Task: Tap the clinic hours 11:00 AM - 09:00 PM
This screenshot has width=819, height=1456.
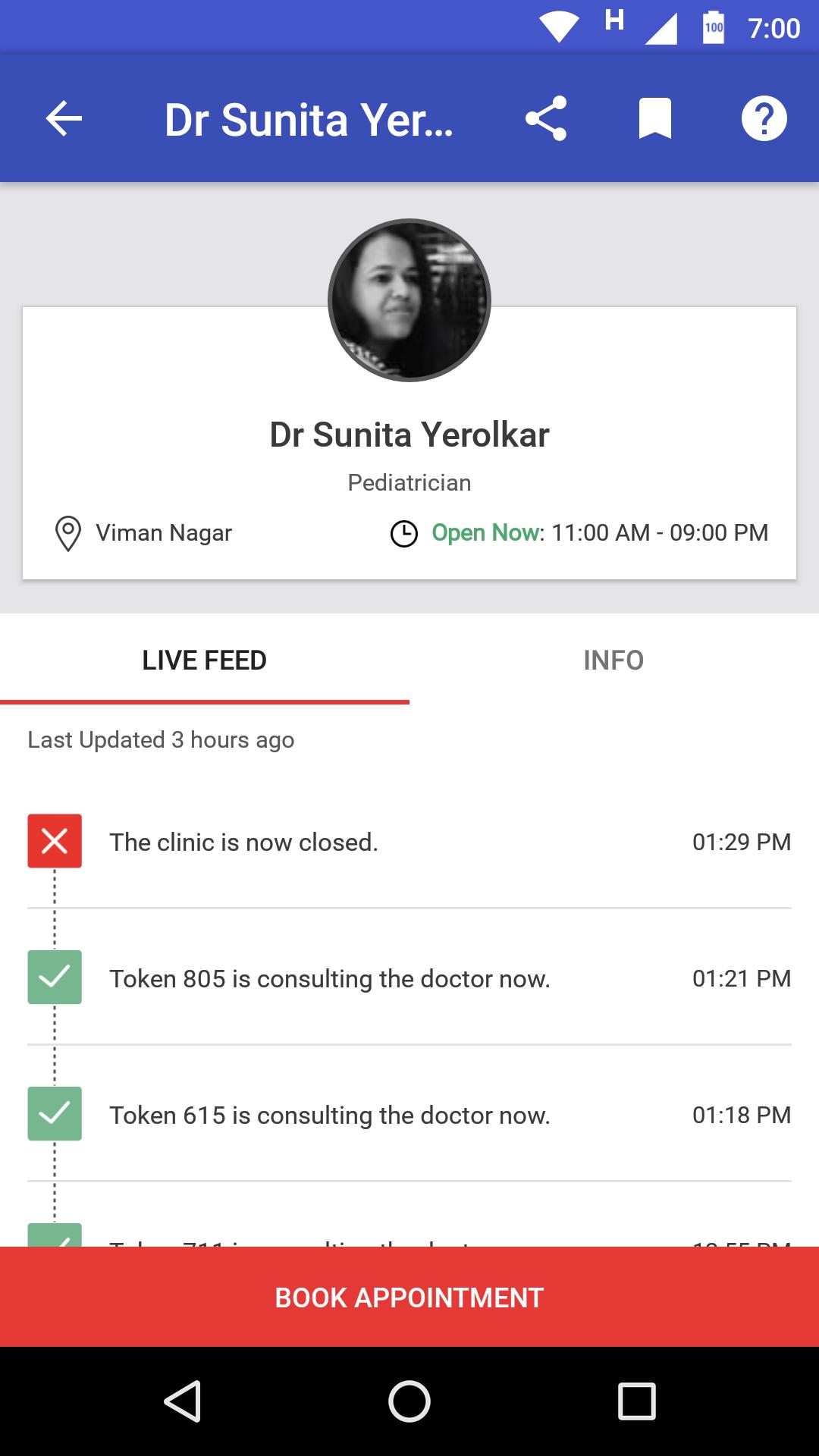Action: pyautogui.click(x=659, y=532)
